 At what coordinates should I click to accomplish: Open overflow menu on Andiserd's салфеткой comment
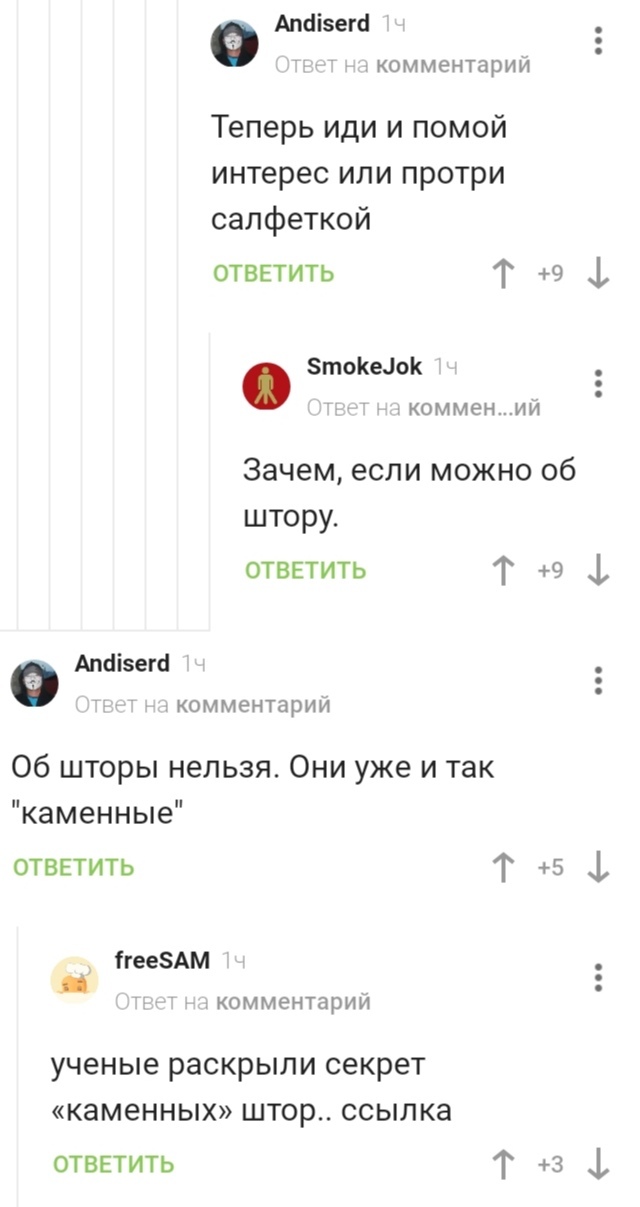[x=598, y=41]
